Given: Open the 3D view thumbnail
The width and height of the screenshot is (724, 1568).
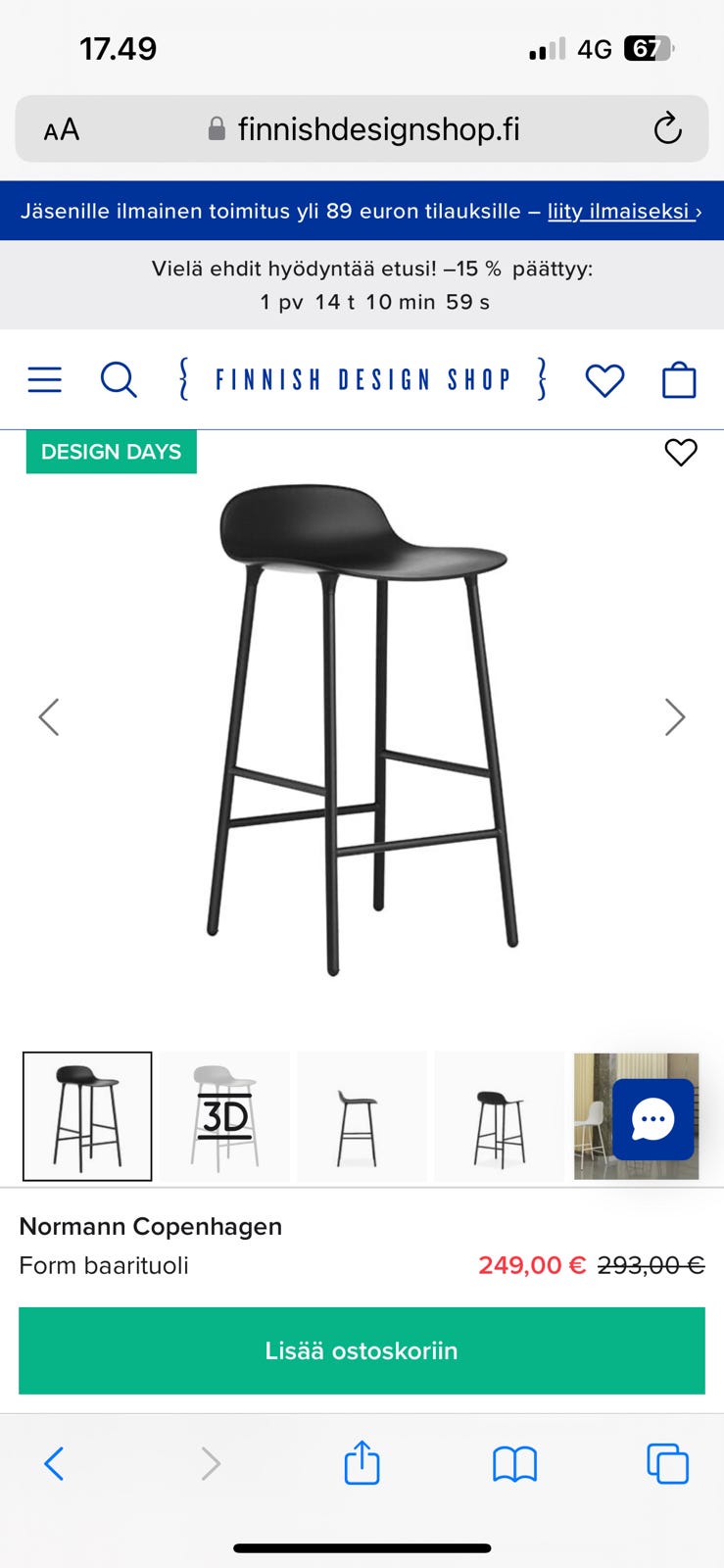Looking at the screenshot, I should tap(225, 1116).
